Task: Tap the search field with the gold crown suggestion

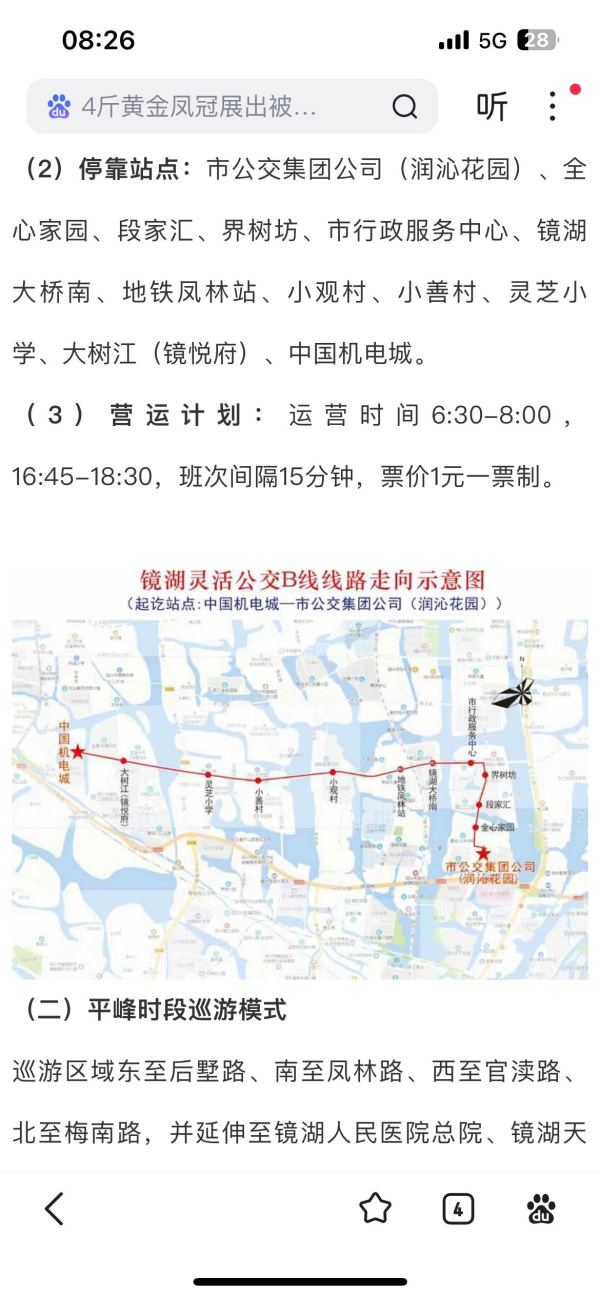Action: click(200, 106)
